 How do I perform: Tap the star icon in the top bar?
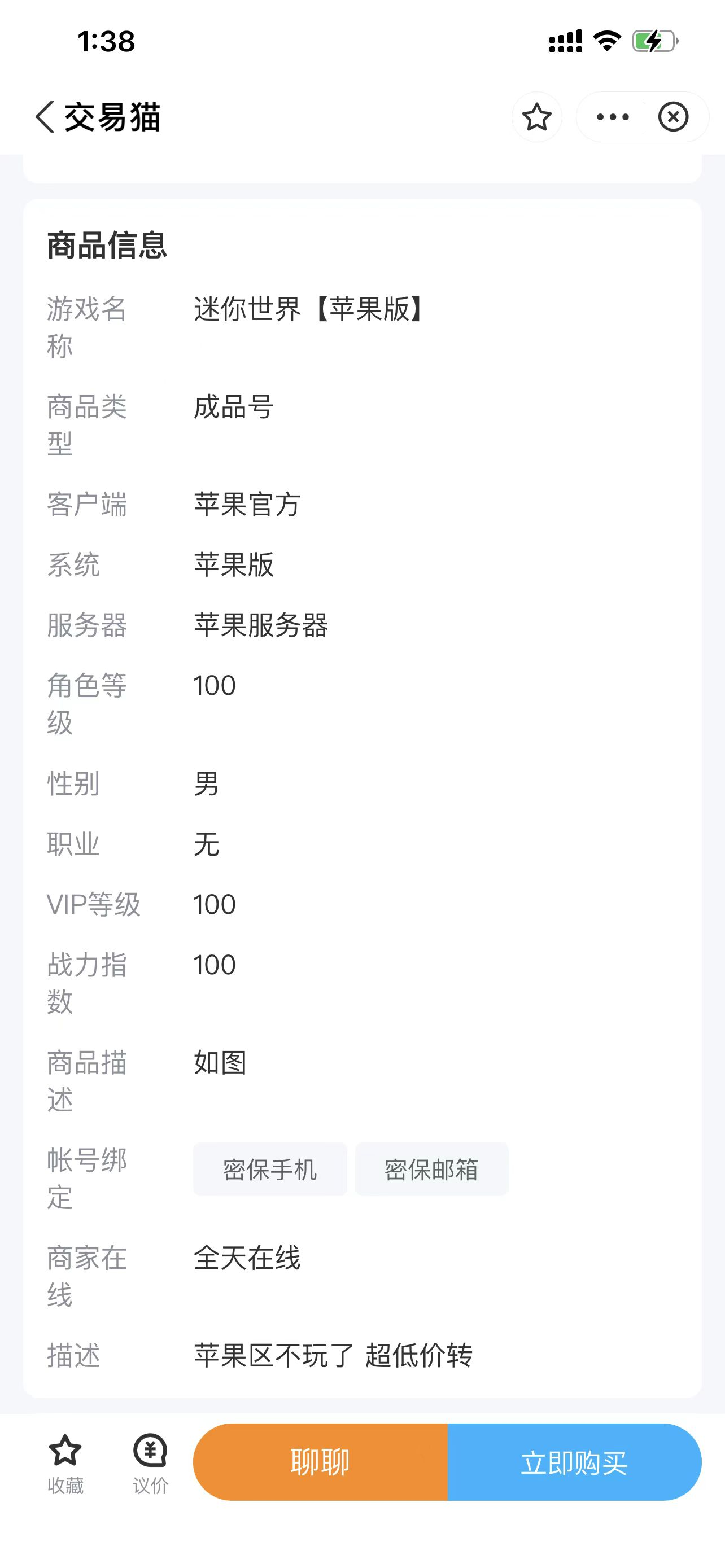coord(536,117)
